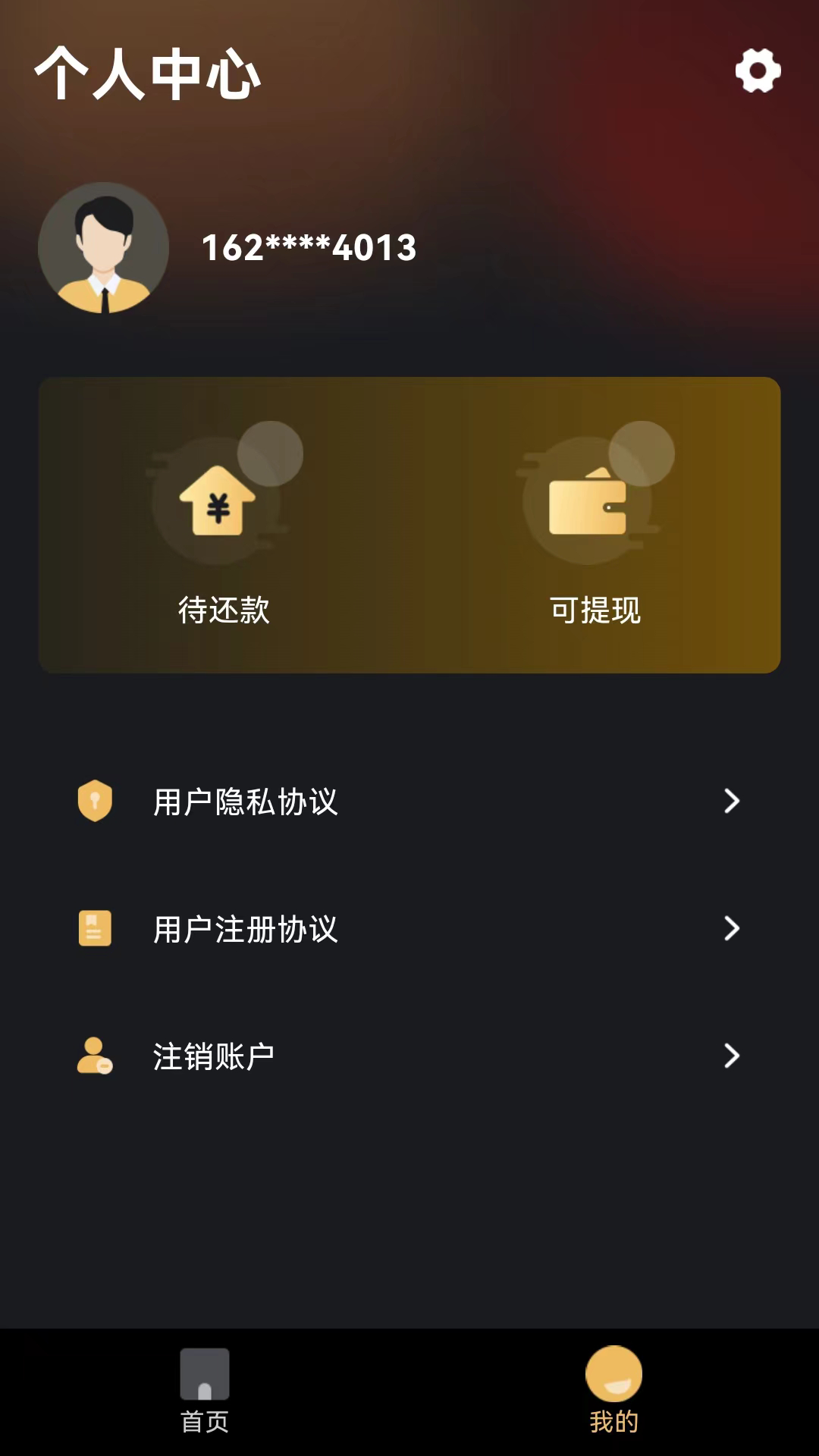The image size is (819, 1456).
Task: Open 用户隐私协议 privacy agreement
Action: coord(409,802)
